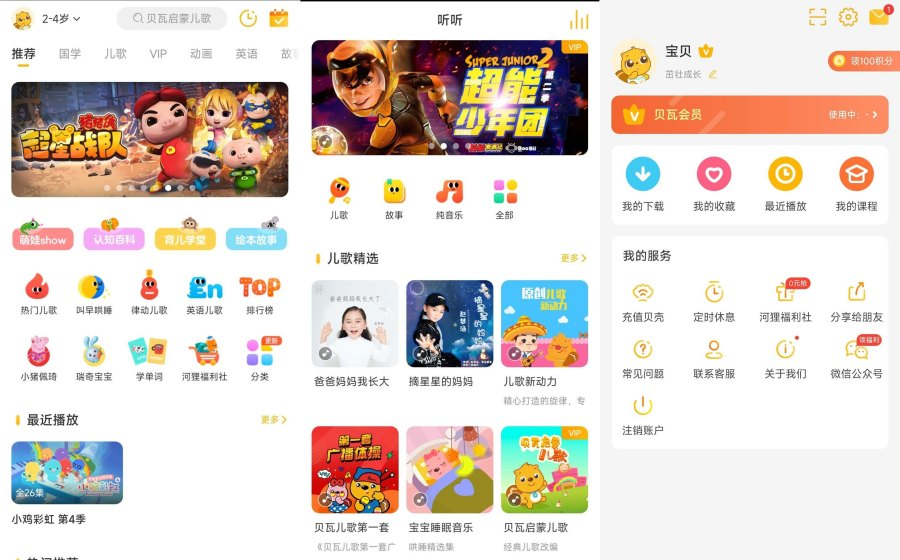Screen dimensions: 900x560
Task: Open the settings gear
Action: click(848, 17)
